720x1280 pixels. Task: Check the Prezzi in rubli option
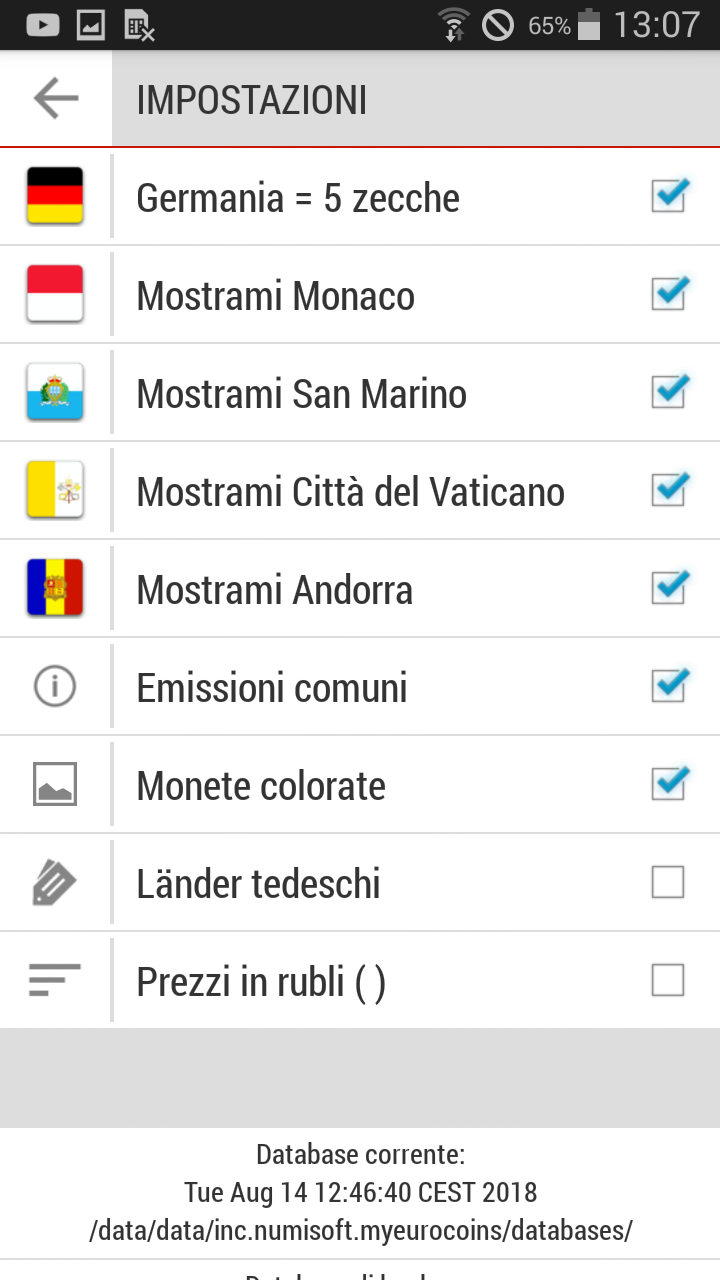(668, 980)
